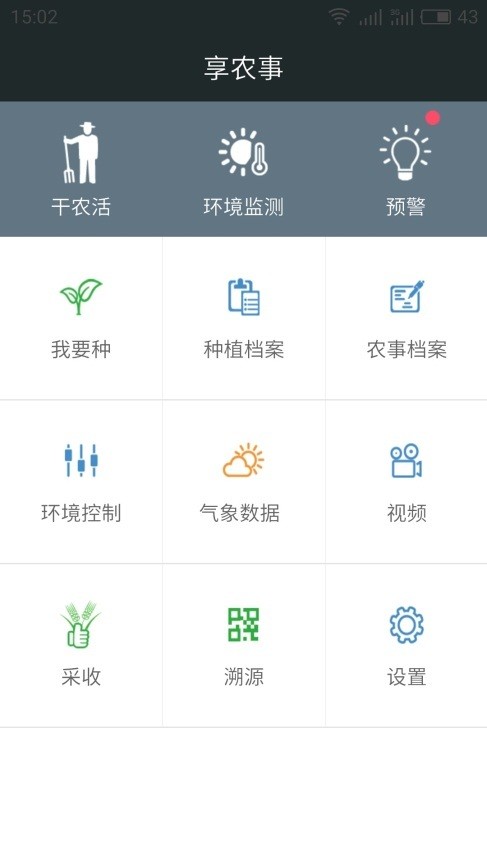Open the 干农活 farm work section
487x866 pixels.
pos(81,169)
